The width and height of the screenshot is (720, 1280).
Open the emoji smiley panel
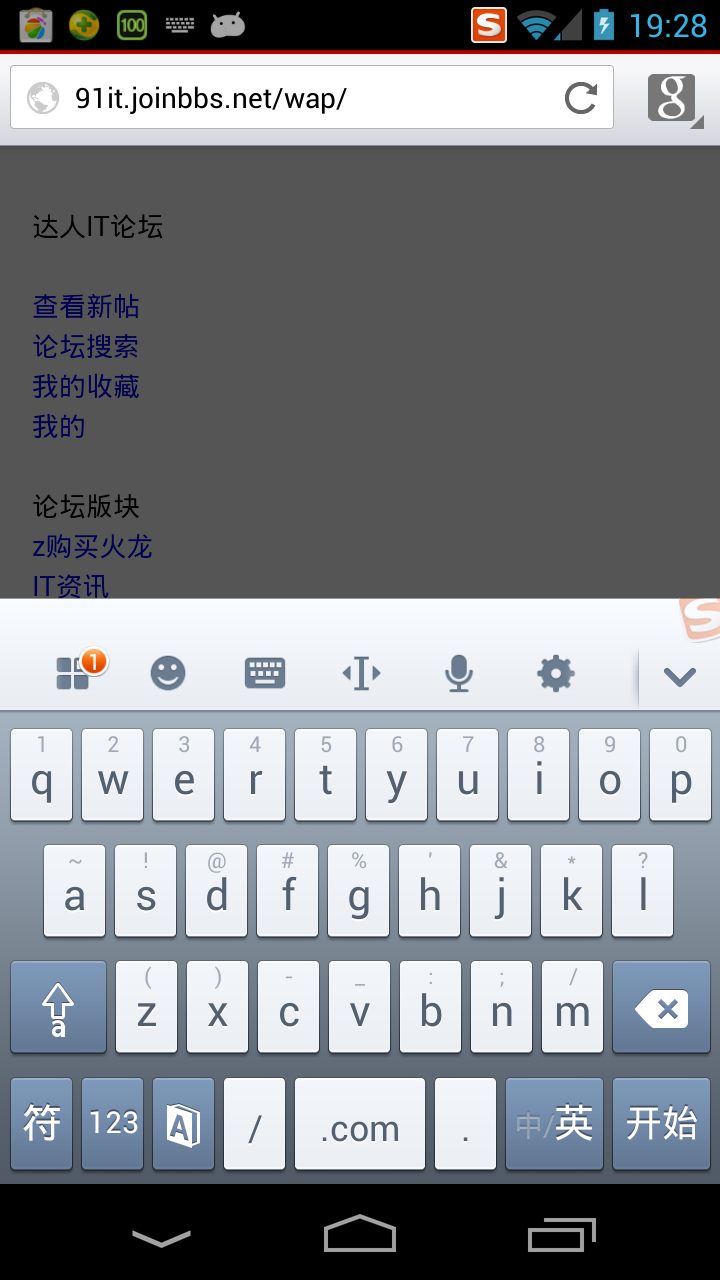(x=168, y=673)
